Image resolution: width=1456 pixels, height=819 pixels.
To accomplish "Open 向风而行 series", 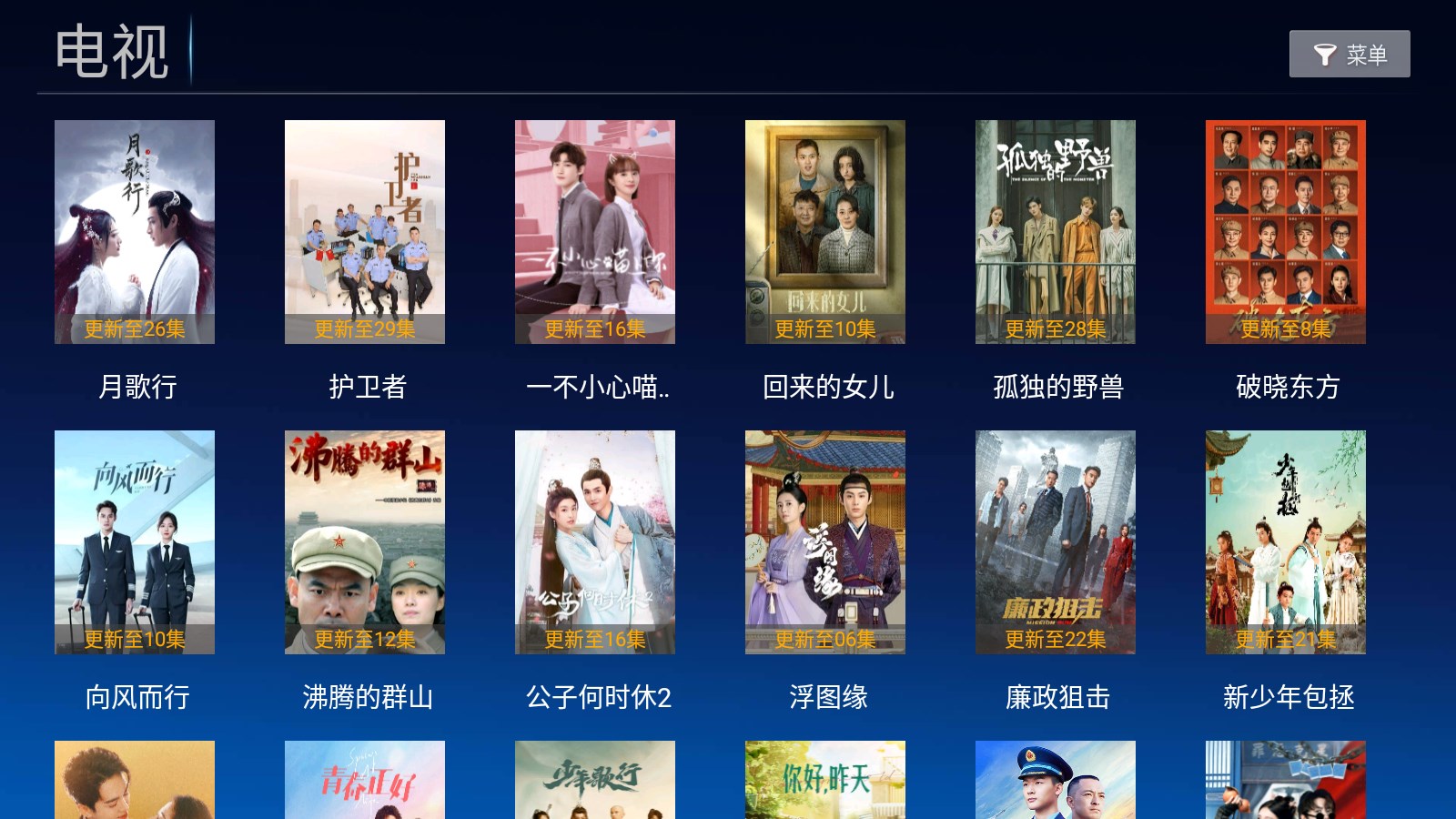I will (135, 542).
